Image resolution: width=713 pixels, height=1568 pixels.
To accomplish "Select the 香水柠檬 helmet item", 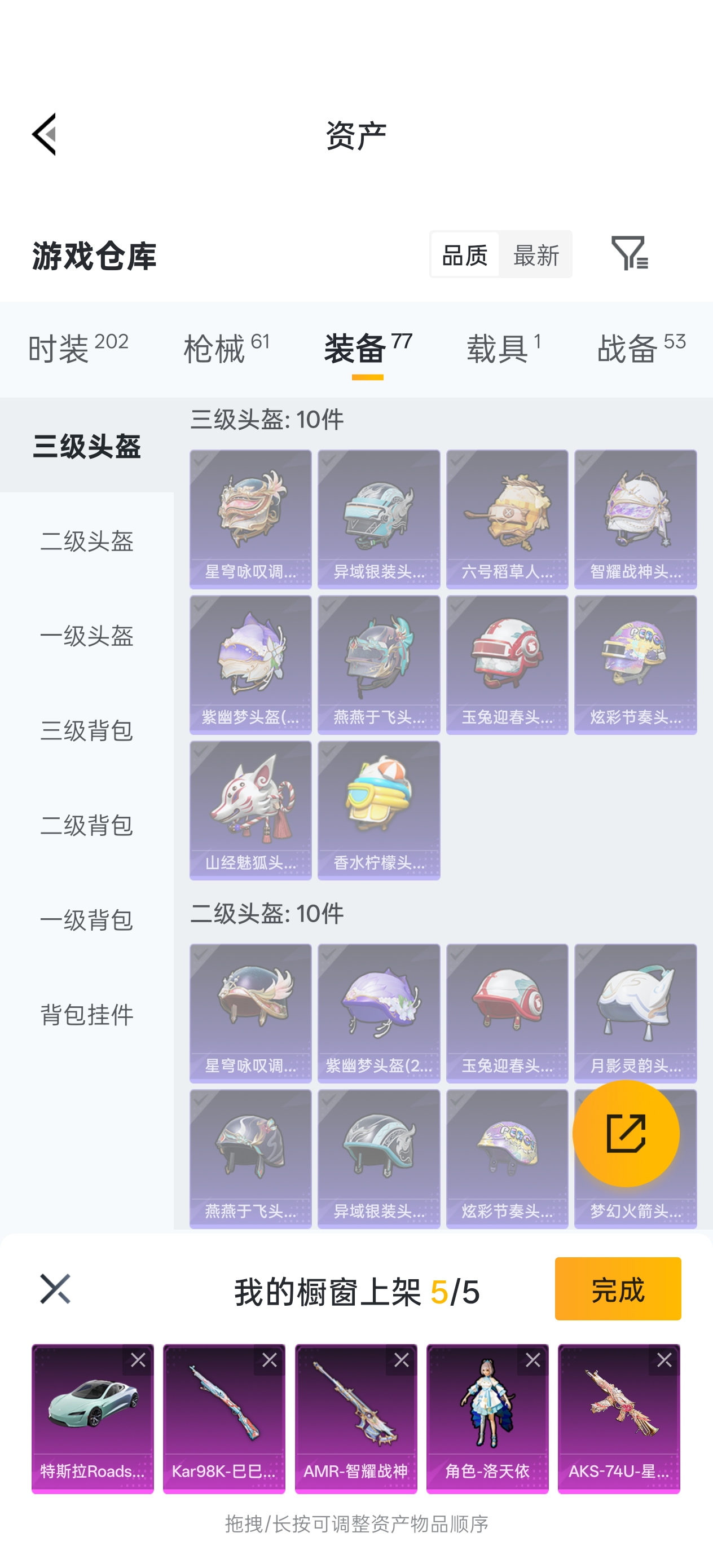I will tap(378, 809).
